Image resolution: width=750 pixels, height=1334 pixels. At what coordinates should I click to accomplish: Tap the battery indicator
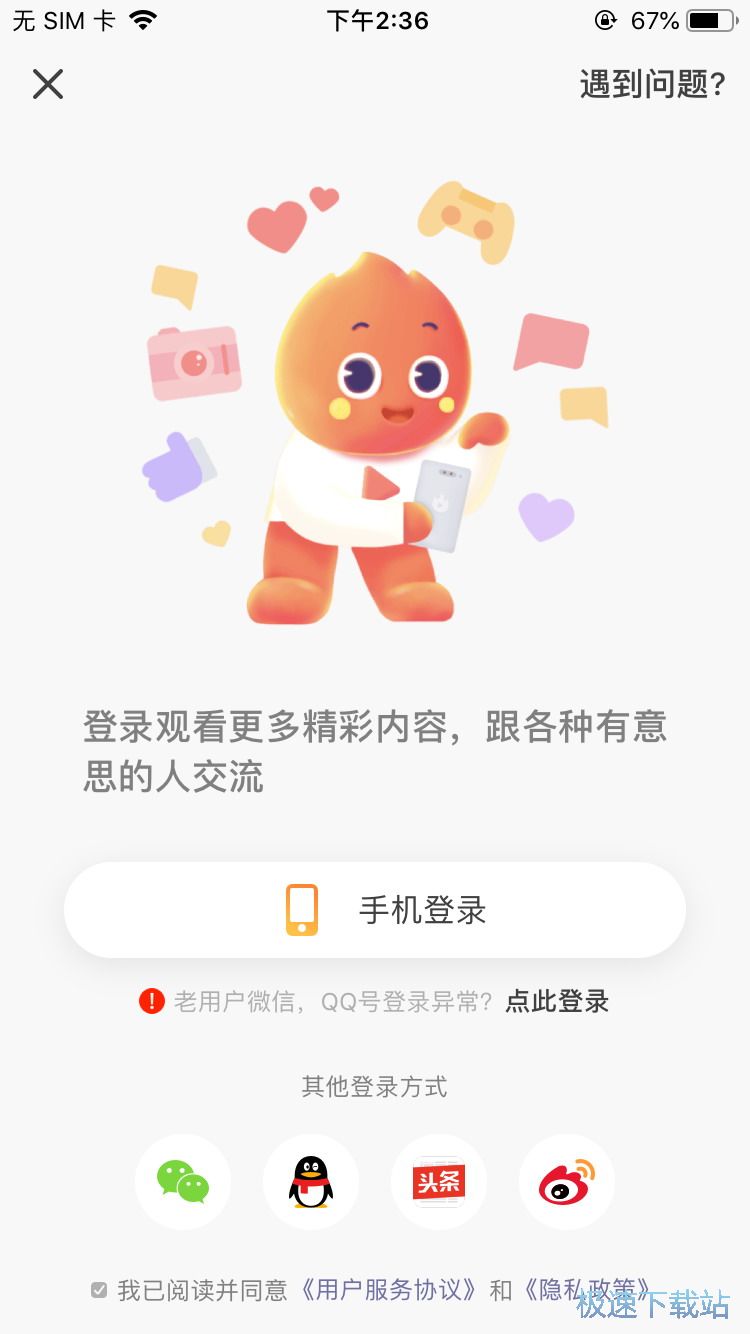click(710, 19)
